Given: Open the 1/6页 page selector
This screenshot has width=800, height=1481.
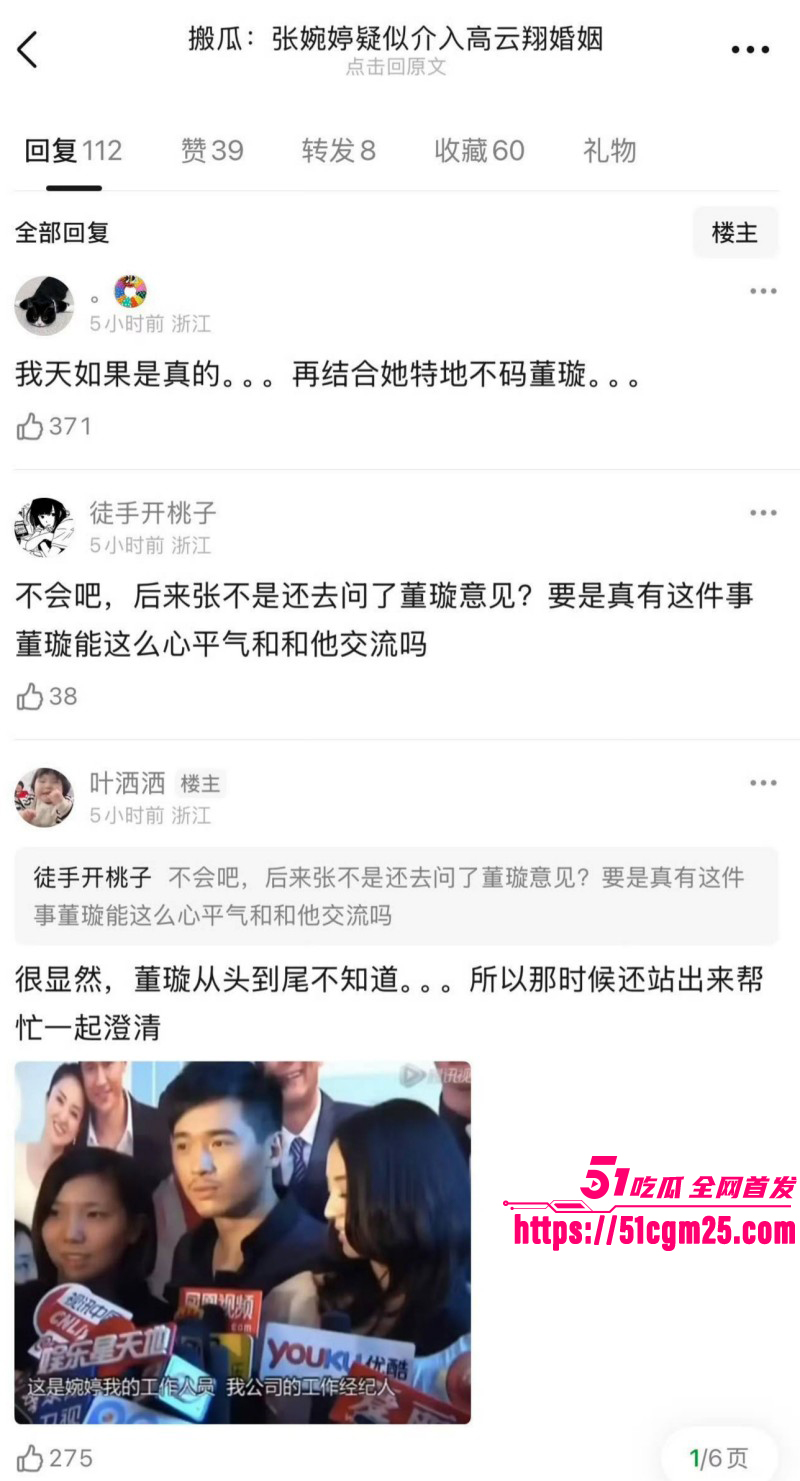Looking at the screenshot, I should (716, 1456).
